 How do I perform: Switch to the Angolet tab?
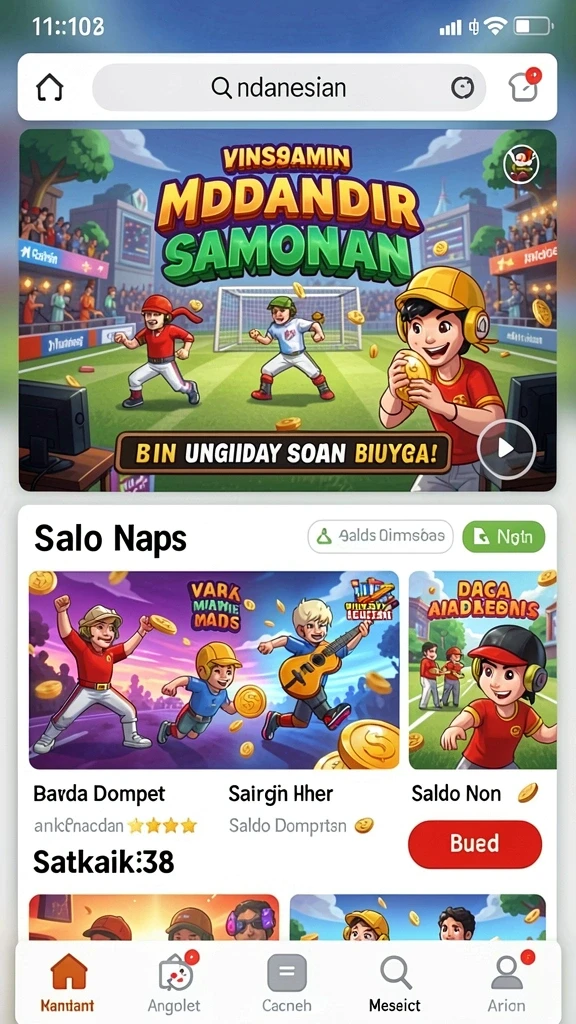(174, 982)
